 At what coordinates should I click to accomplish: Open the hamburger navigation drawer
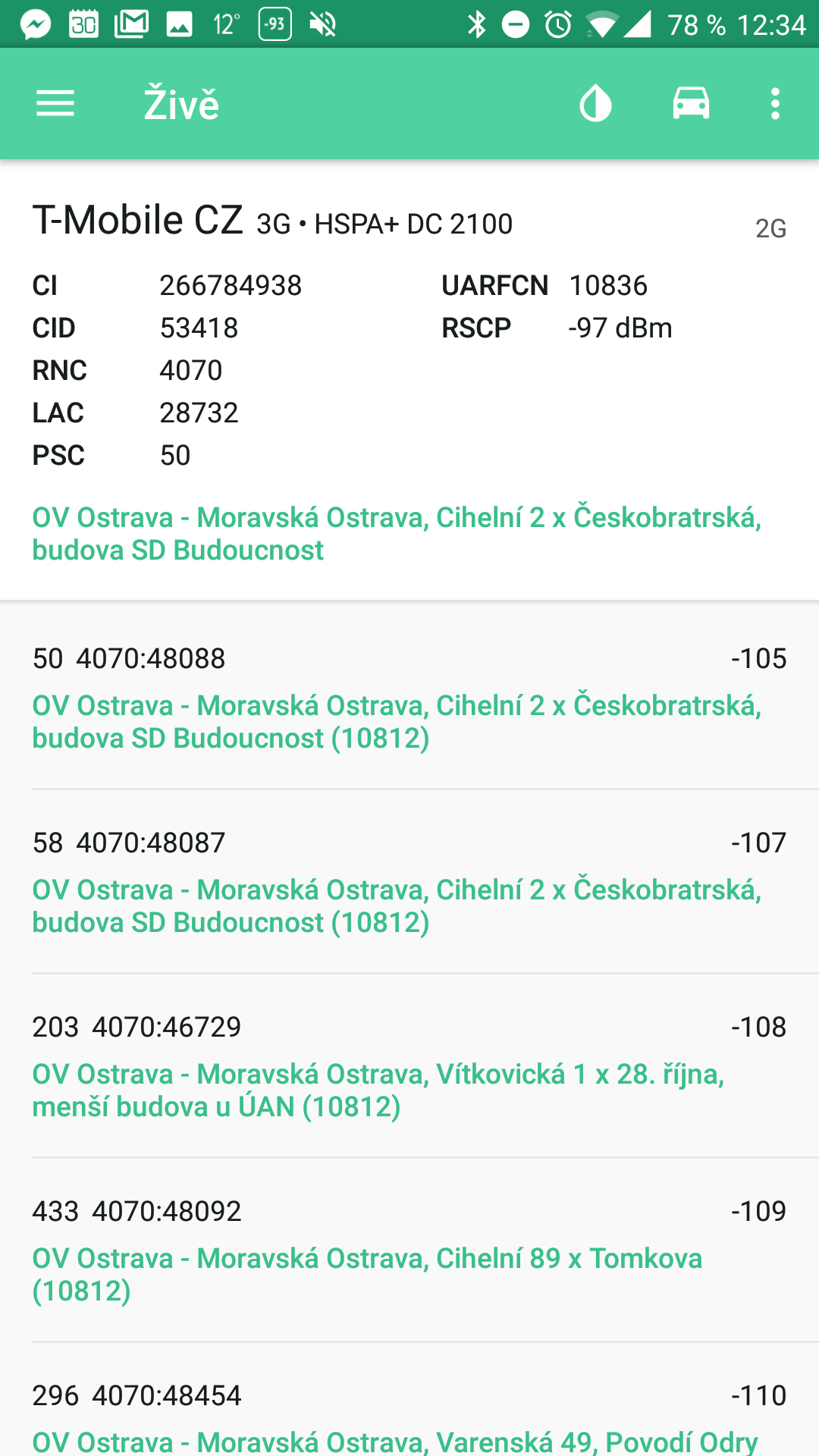[x=55, y=104]
